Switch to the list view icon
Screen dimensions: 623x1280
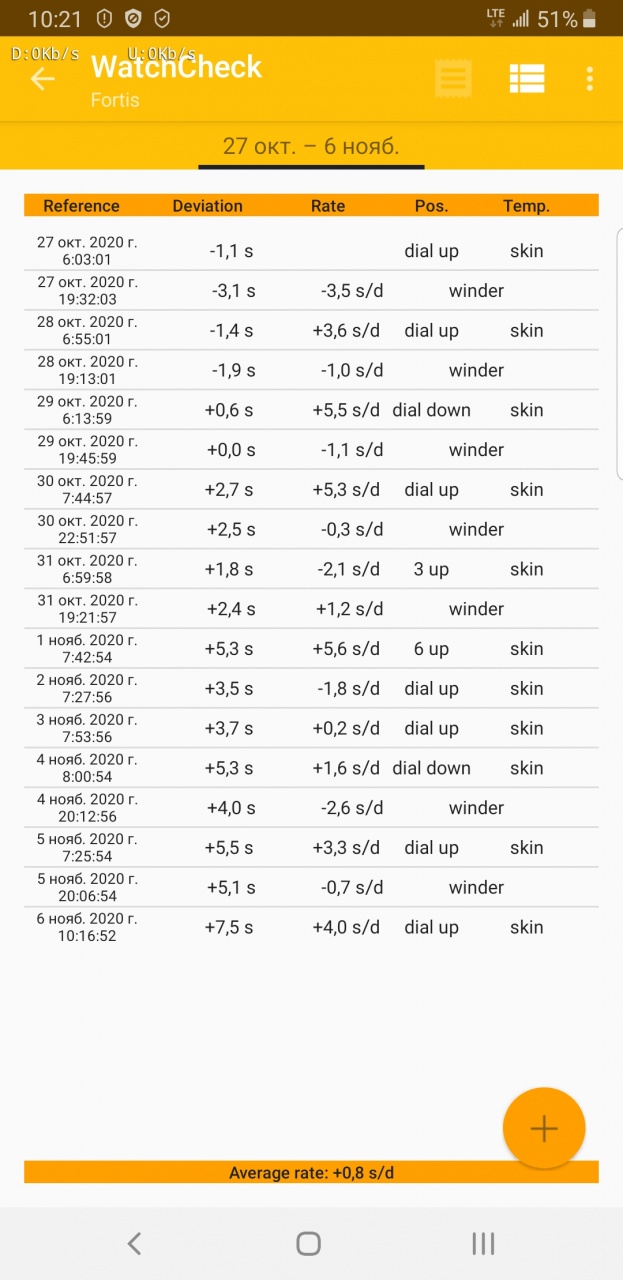(x=526, y=79)
